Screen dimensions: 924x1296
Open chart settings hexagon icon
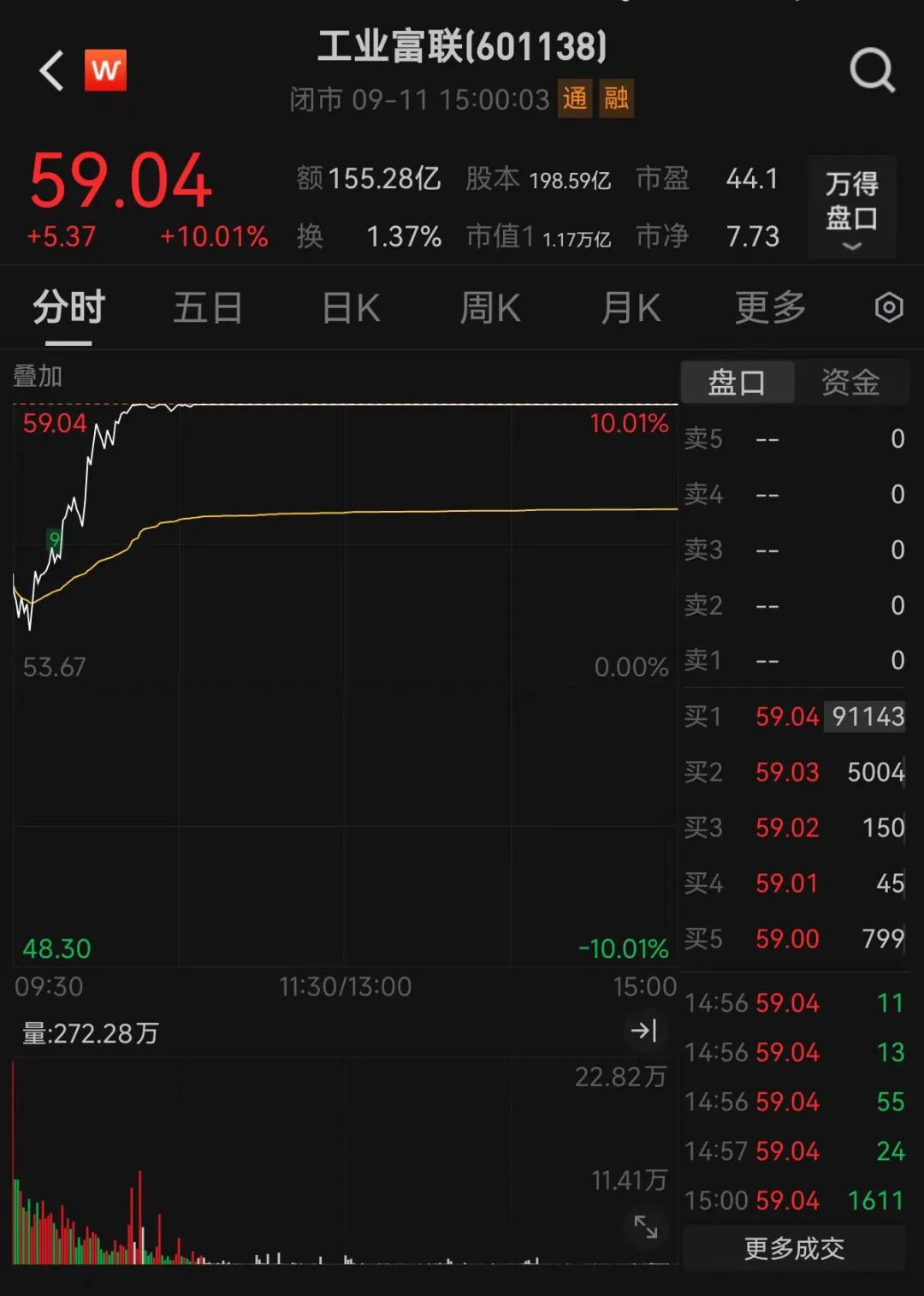tap(889, 308)
